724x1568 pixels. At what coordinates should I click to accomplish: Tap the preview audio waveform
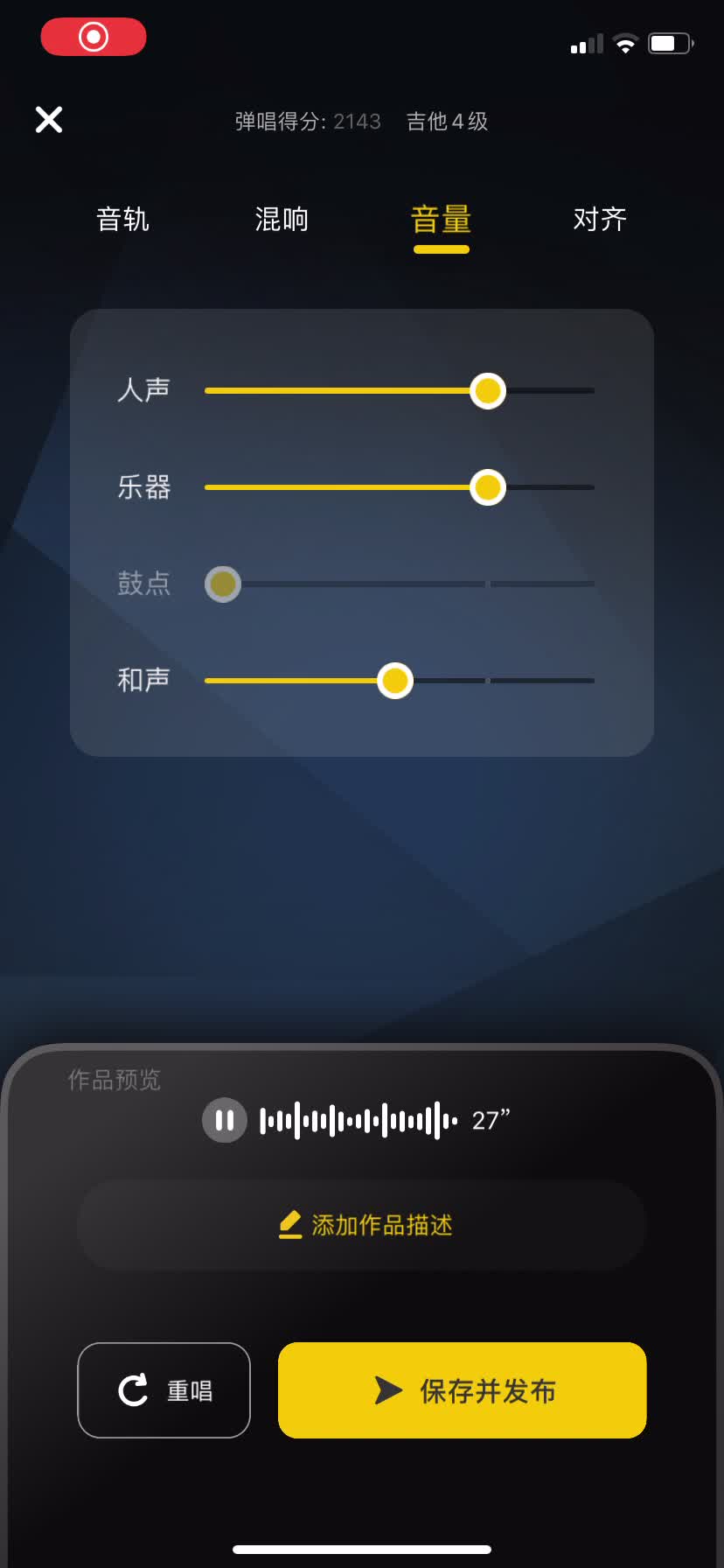pos(359,1120)
